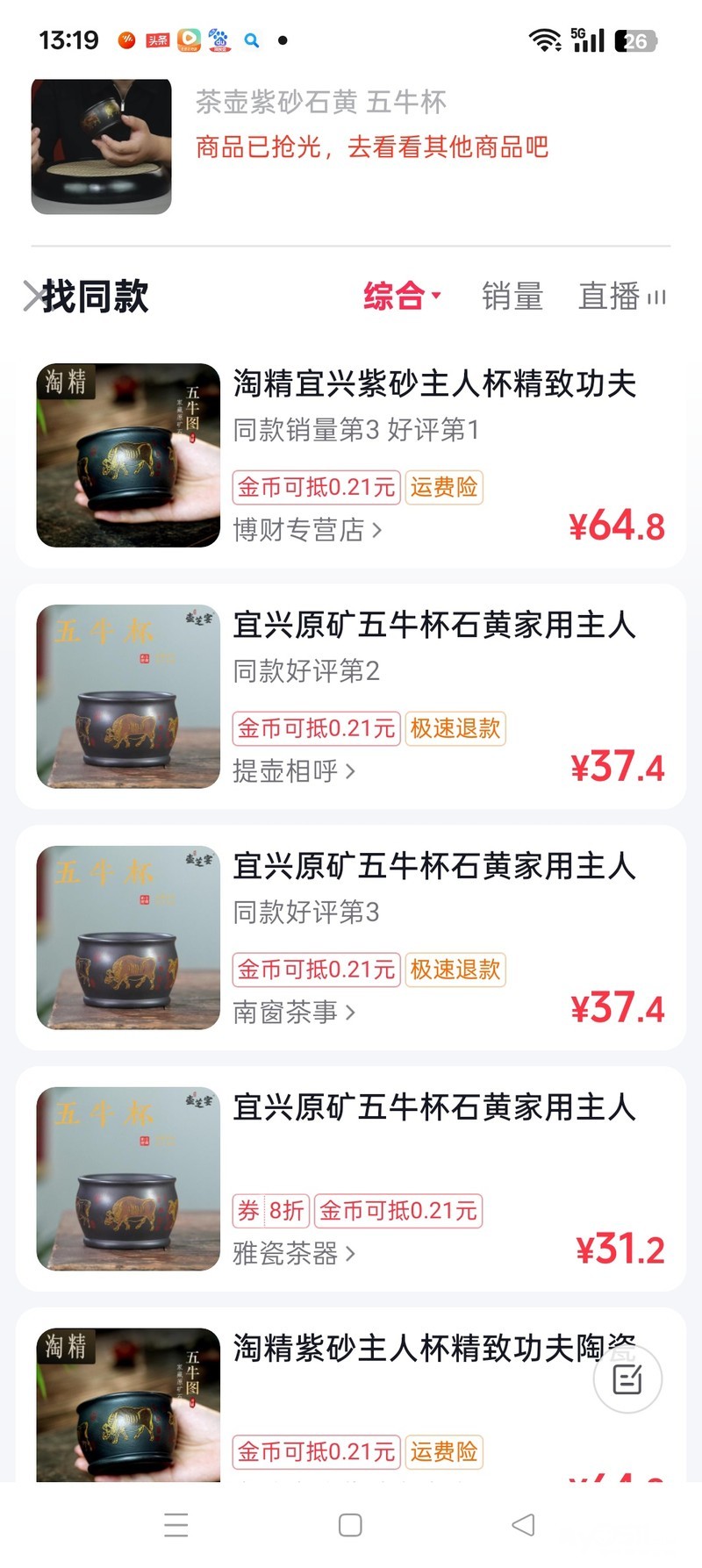Open the 综合 sort dropdown
Image resolution: width=702 pixels, height=1568 pixels.
[401, 297]
